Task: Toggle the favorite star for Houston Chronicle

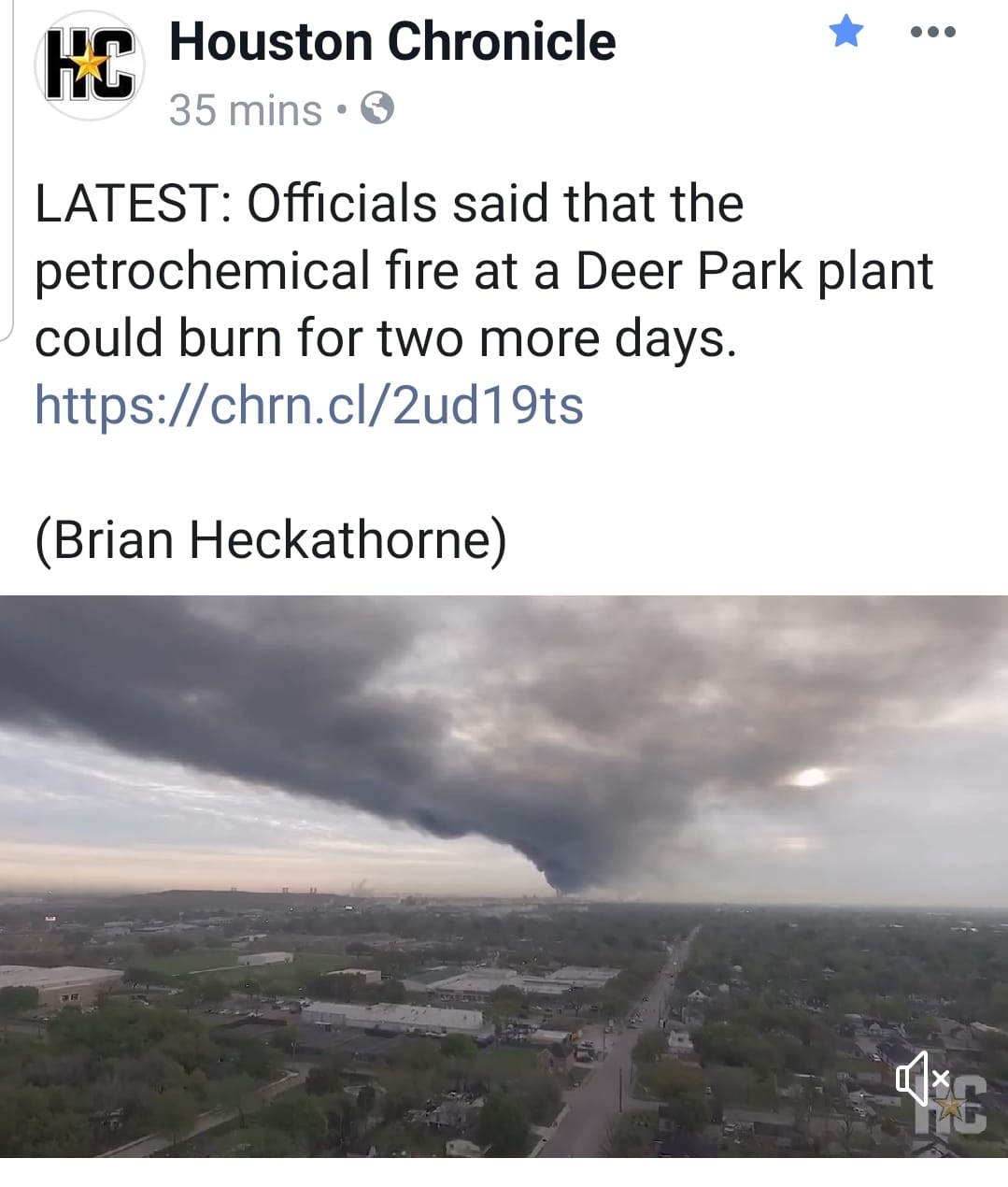Action: click(845, 31)
